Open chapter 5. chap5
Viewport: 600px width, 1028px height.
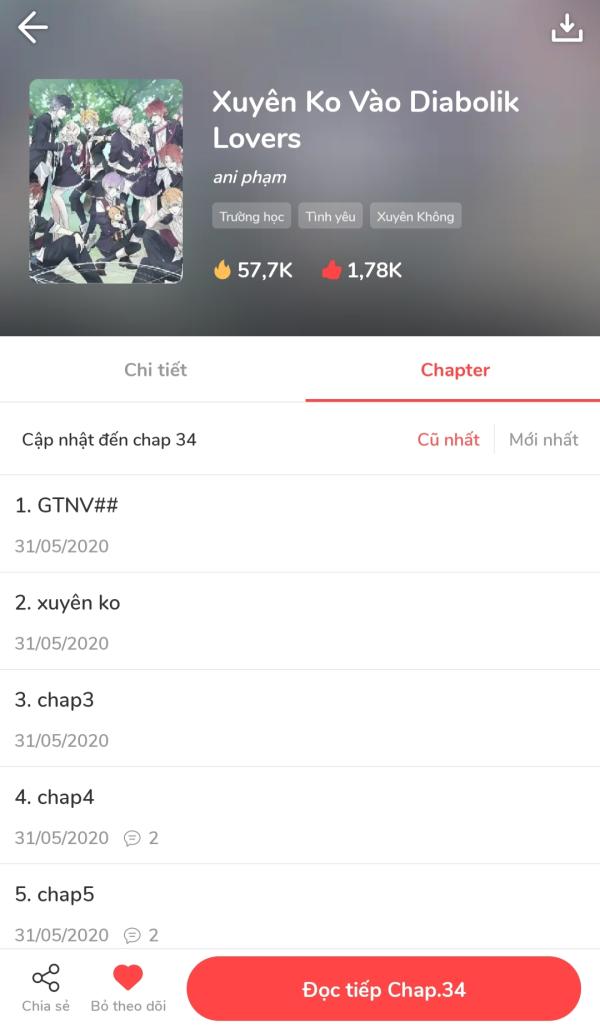(300, 906)
